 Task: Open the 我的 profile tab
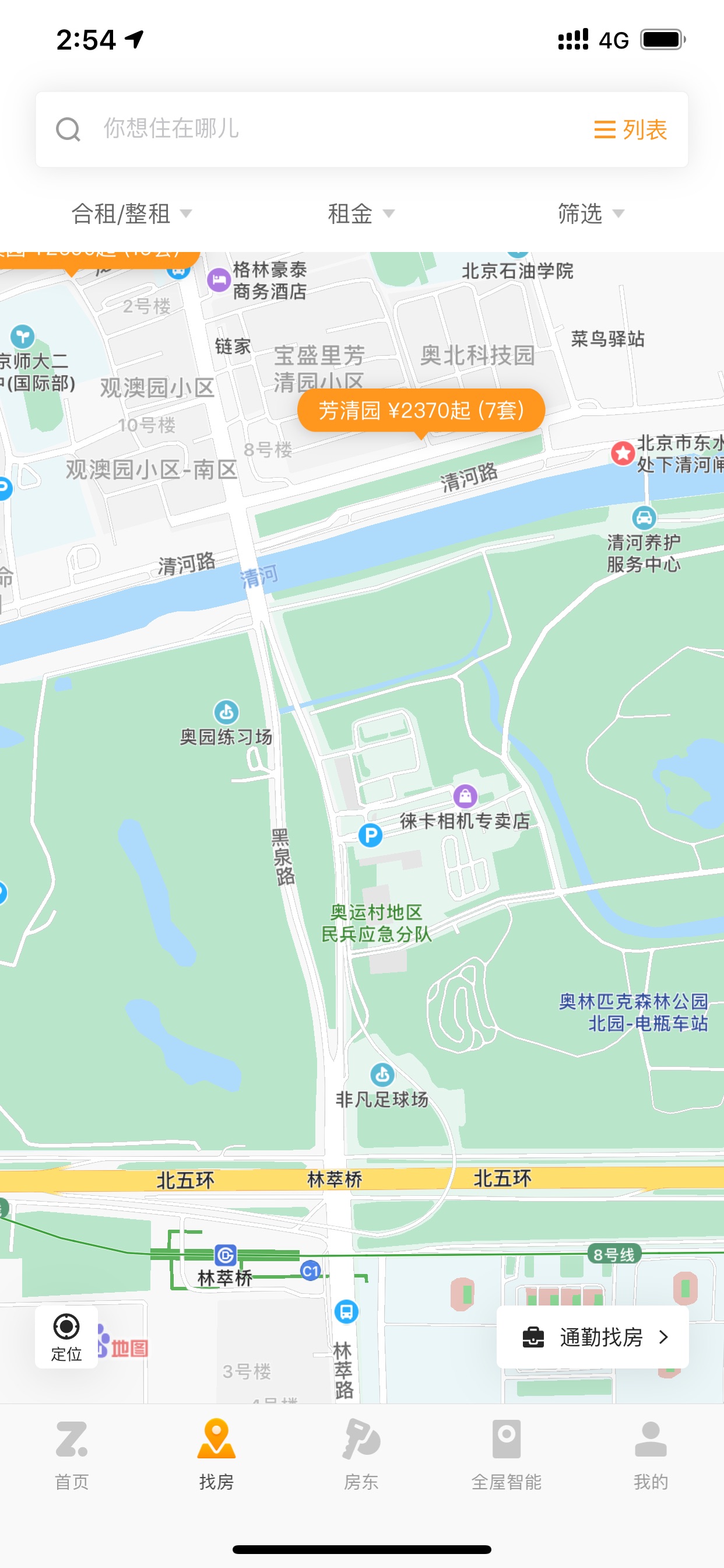(651, 1455)
